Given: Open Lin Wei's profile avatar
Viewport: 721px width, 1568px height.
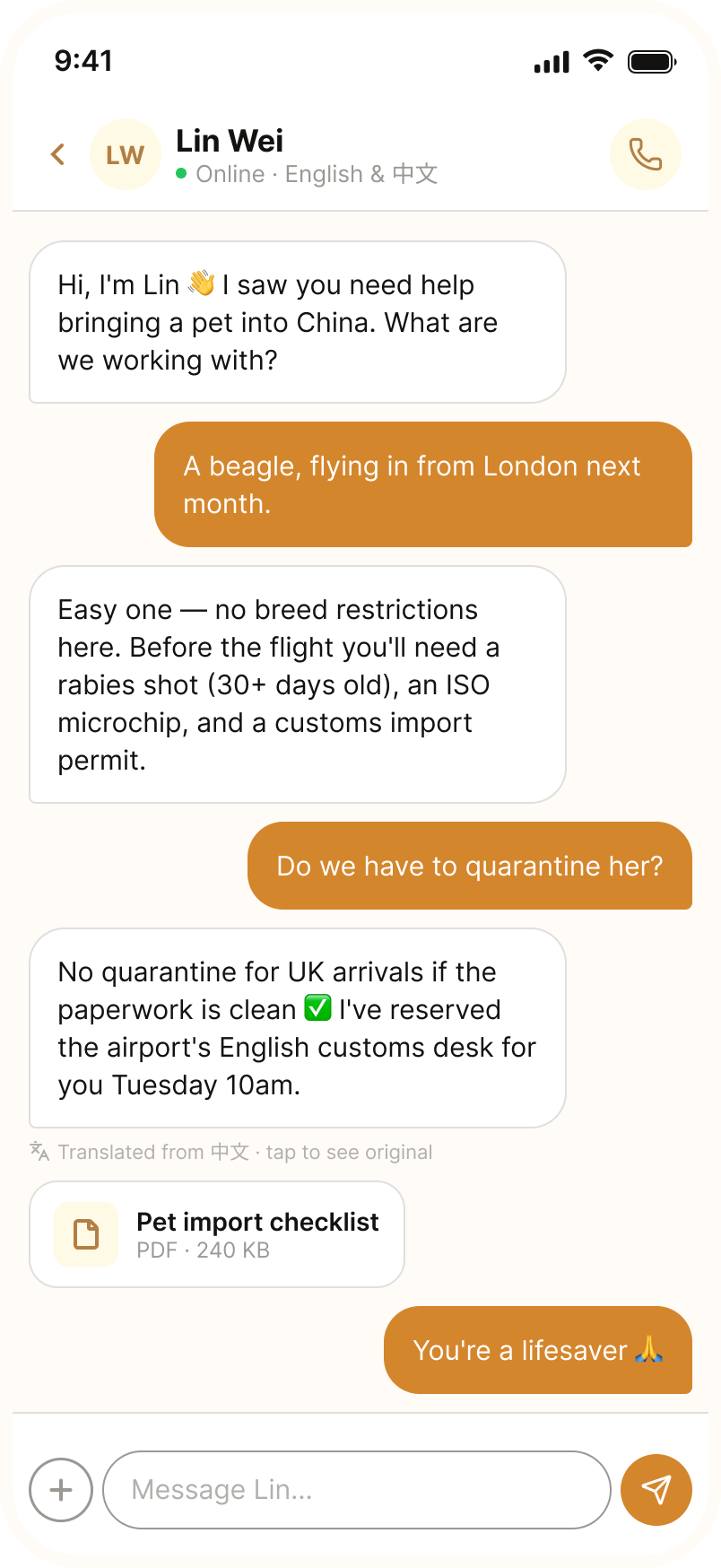Looking at the screenshot, I should coord(126,154).
